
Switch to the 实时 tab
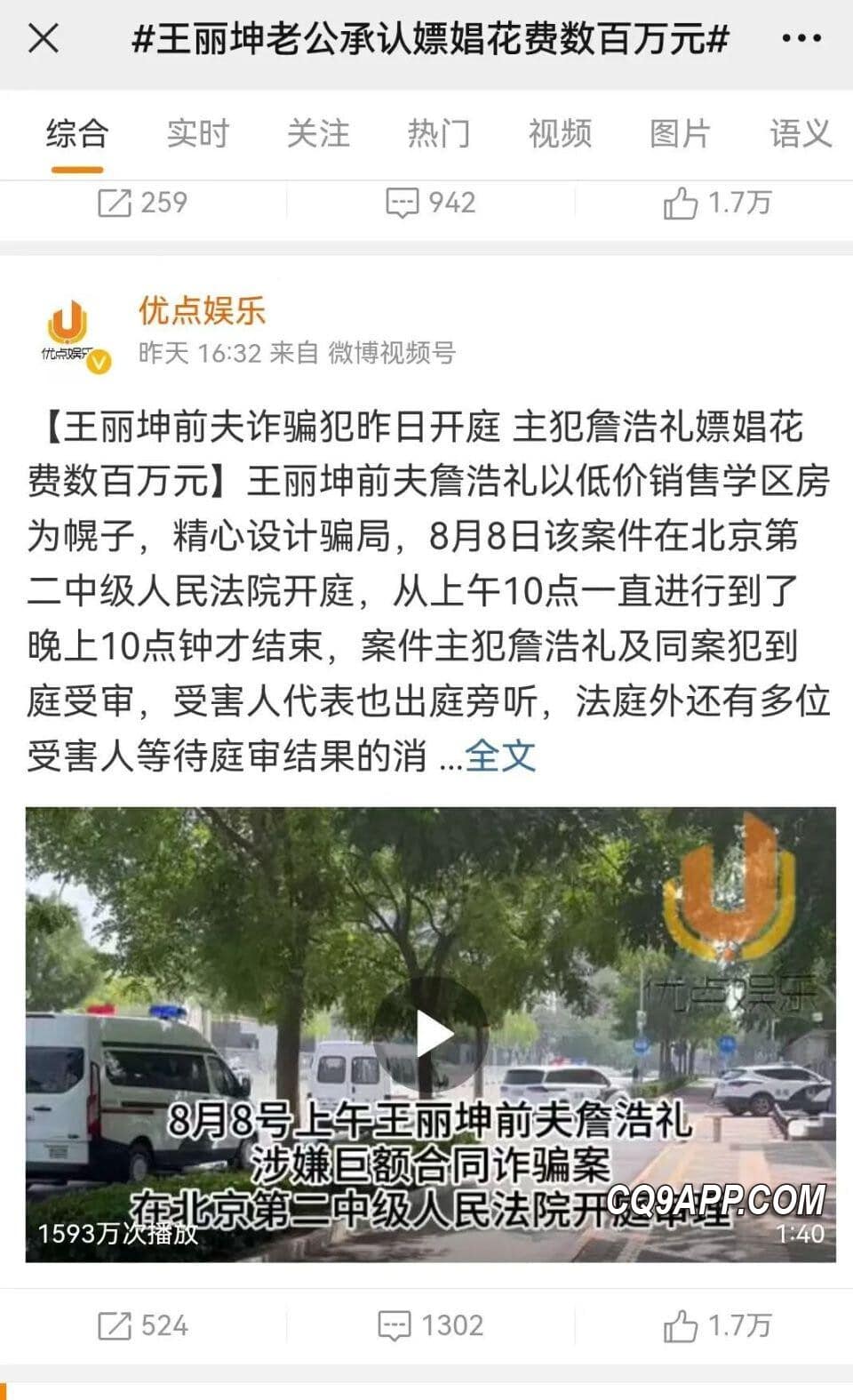click(198, 134)
